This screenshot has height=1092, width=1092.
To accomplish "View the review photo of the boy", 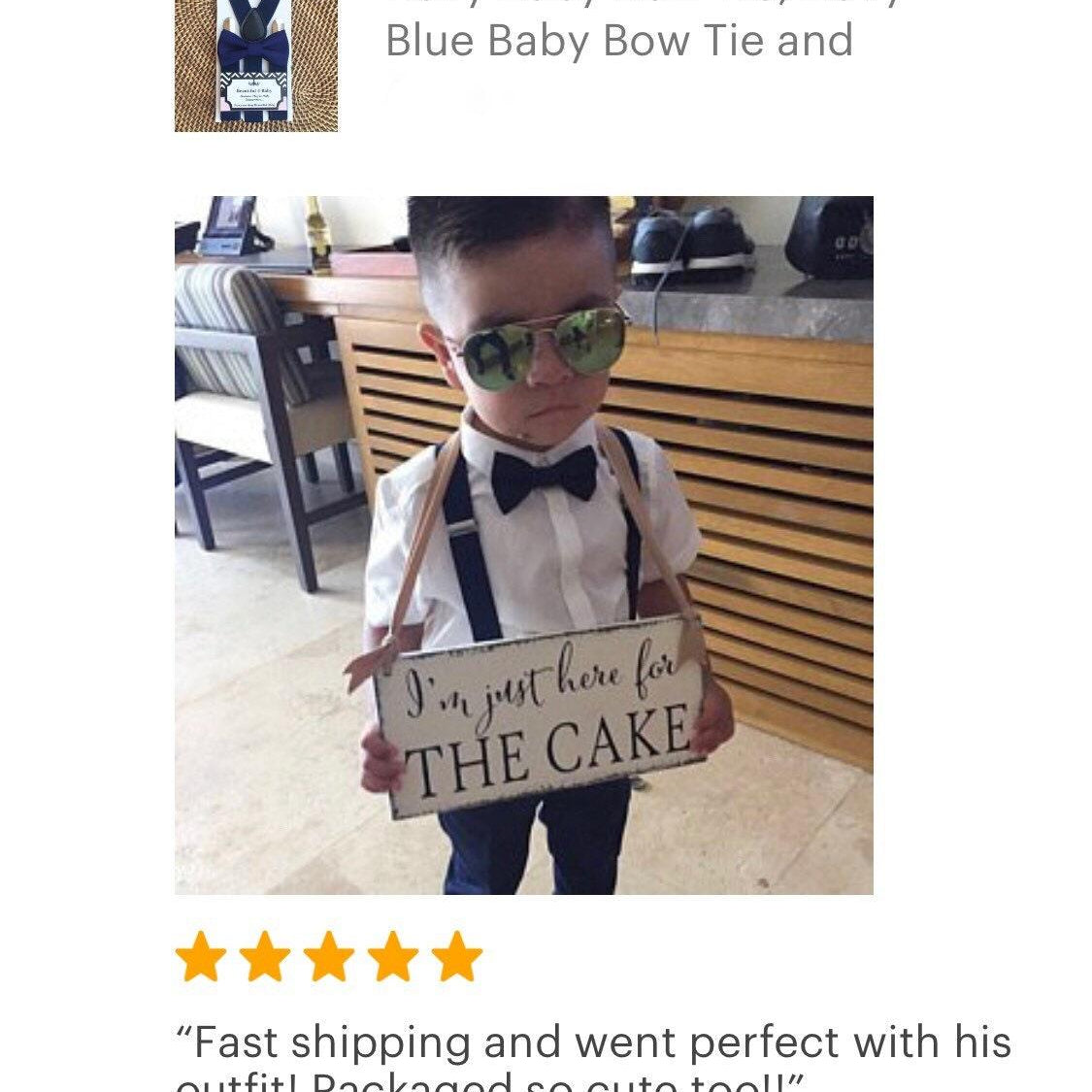I will (524, 545).
